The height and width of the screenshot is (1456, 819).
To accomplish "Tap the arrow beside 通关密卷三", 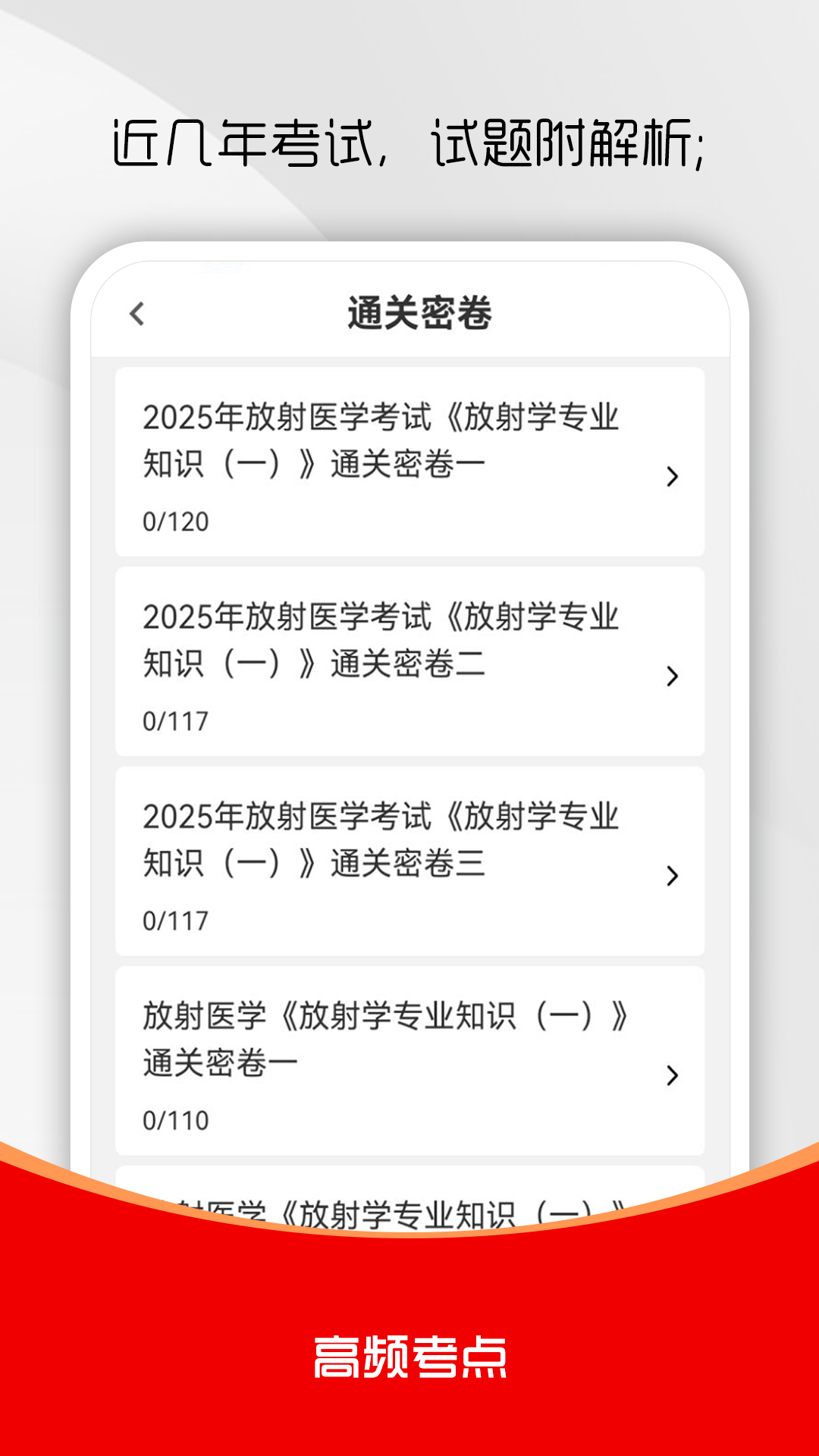I will (670, 877).
